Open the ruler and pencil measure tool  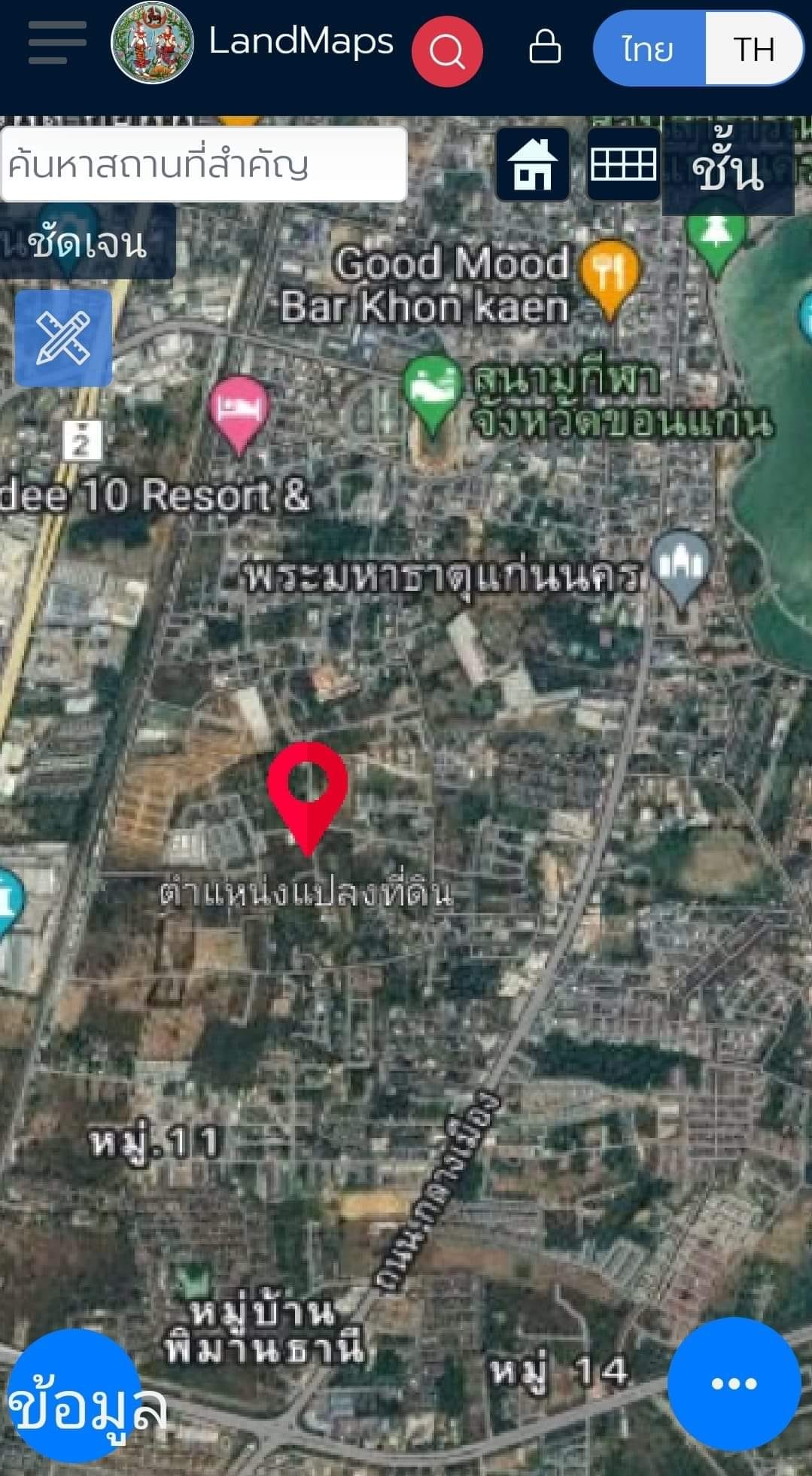coord(63,338)
